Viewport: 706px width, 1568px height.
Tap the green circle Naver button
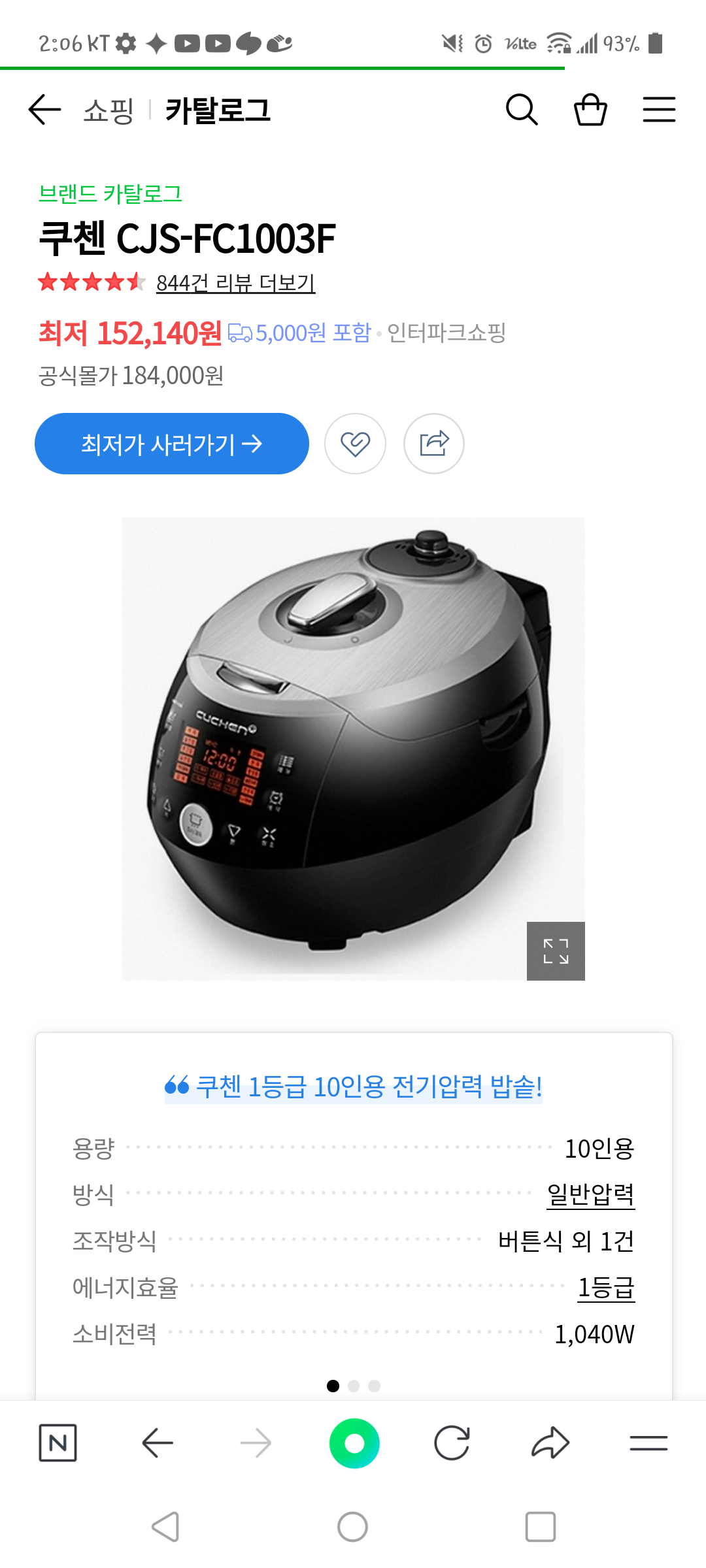tap(354, 1443)
